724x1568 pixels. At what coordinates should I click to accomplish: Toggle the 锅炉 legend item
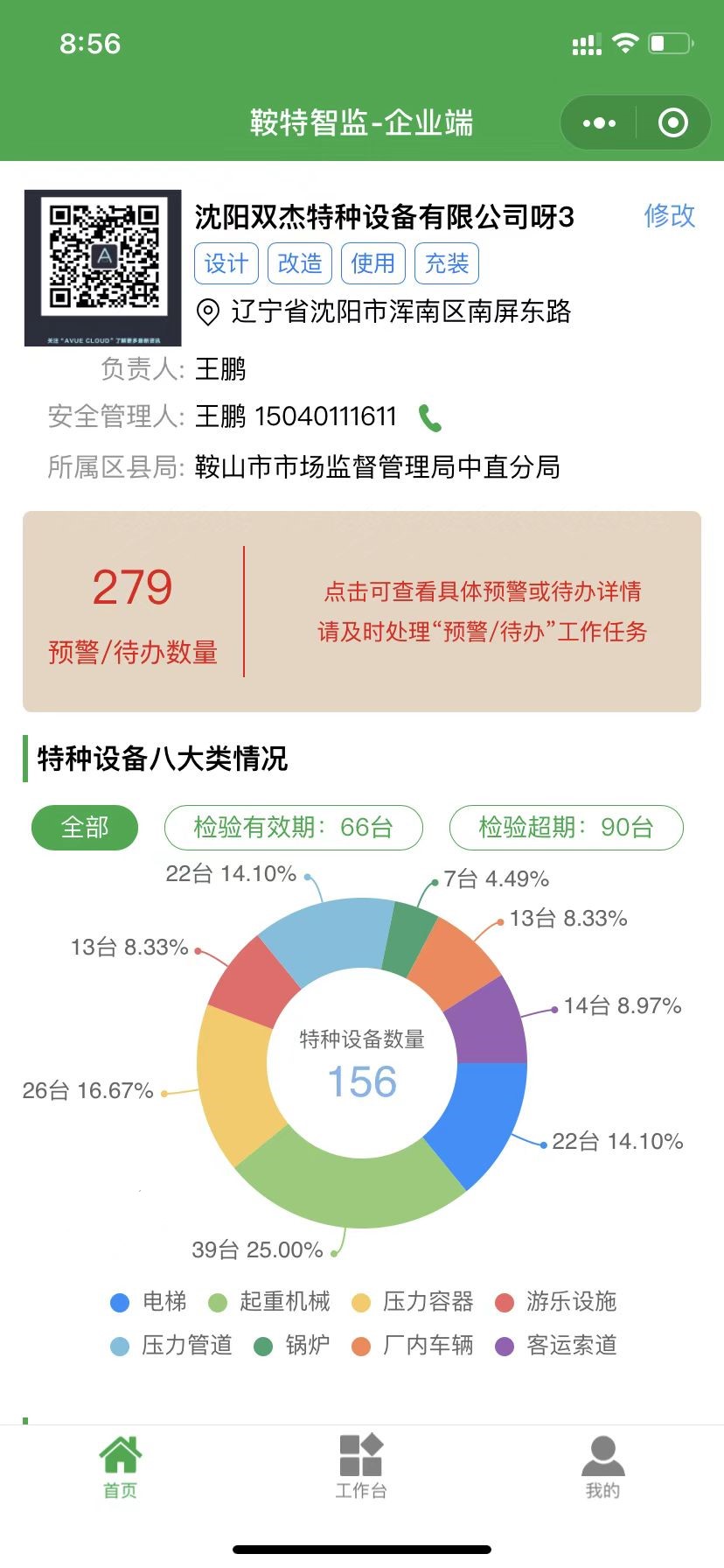292,1345
